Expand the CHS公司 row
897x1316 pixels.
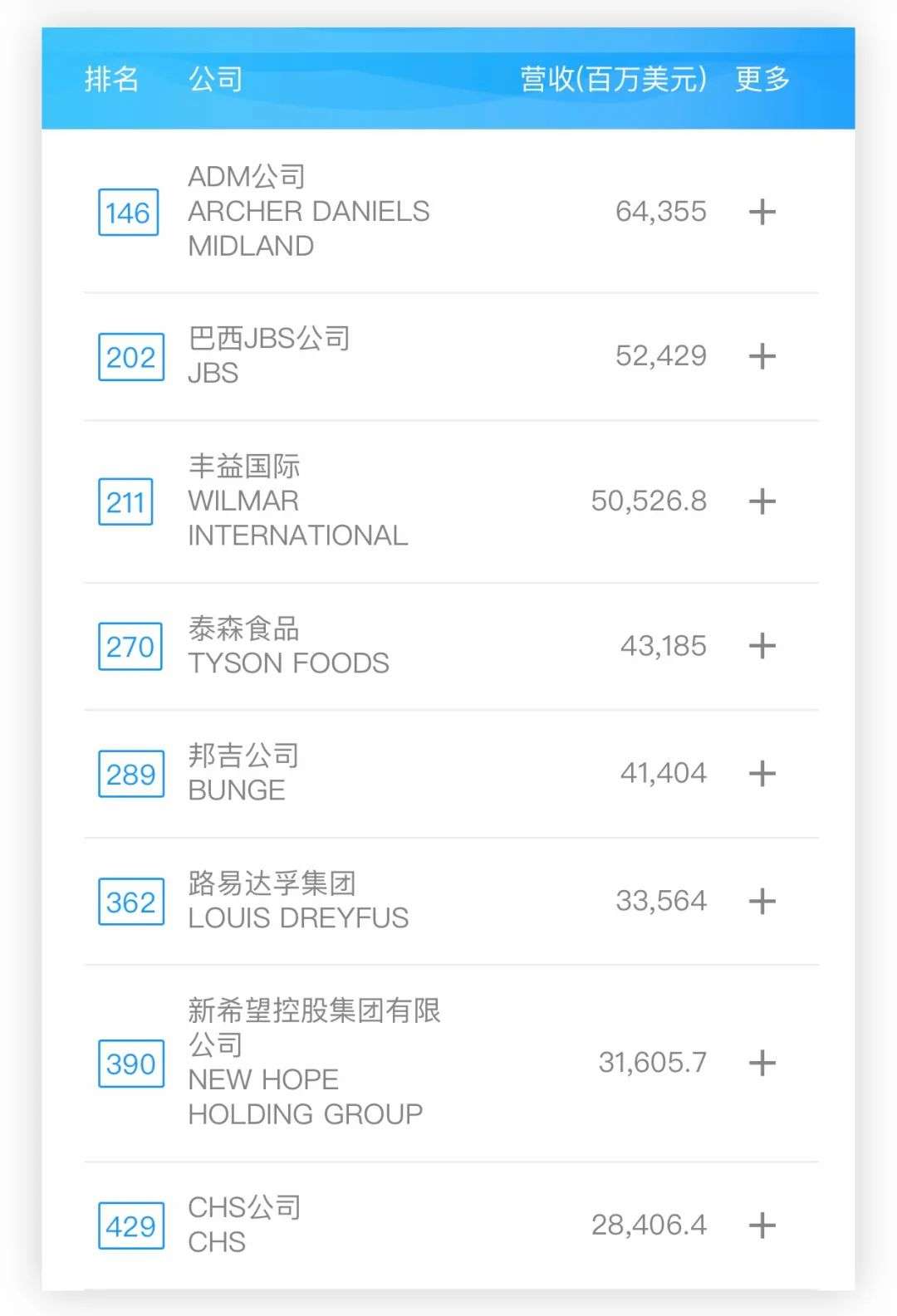pyautogui.click(x=762, y=1225)
